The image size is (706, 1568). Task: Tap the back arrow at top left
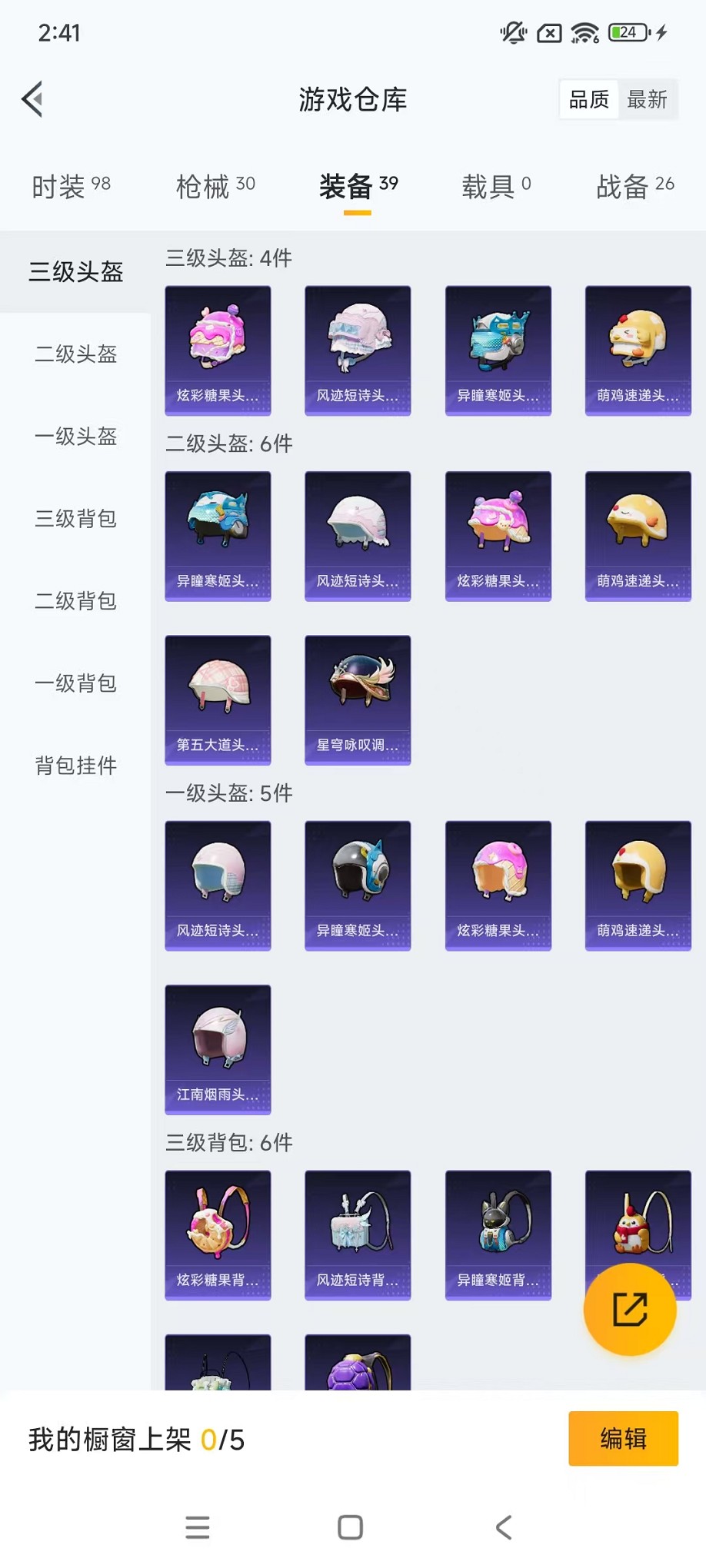pos(31,99)
